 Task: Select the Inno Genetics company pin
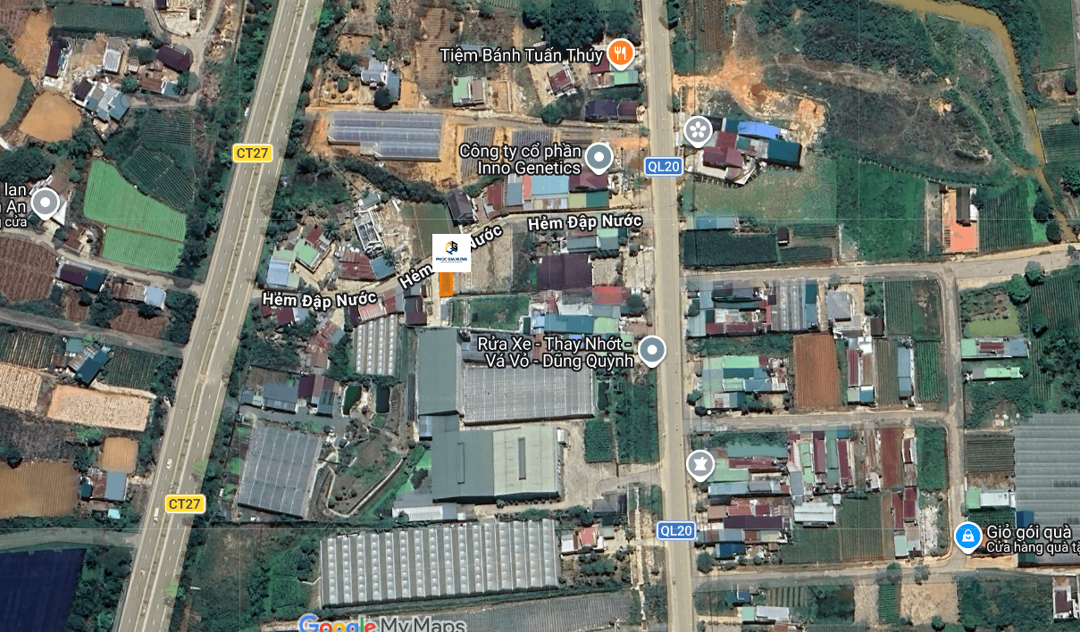[598, 157]
